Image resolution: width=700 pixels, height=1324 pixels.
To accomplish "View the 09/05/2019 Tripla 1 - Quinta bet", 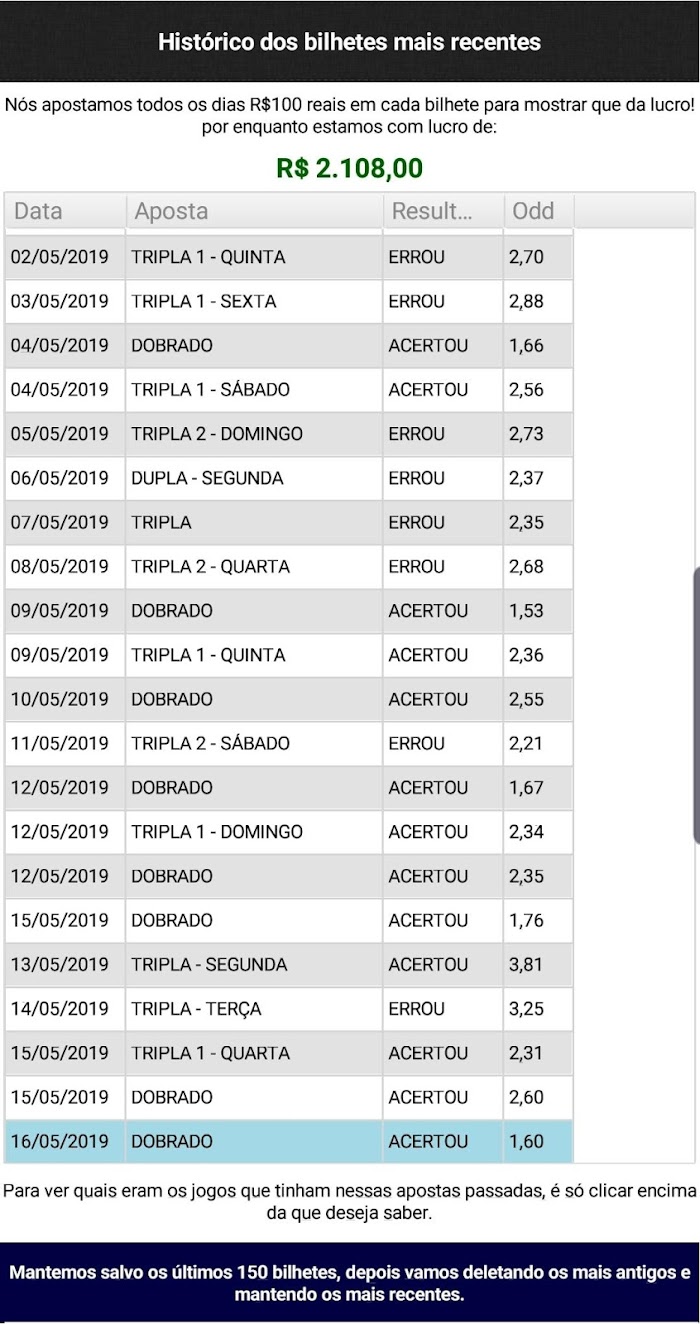I will [289, 655].
